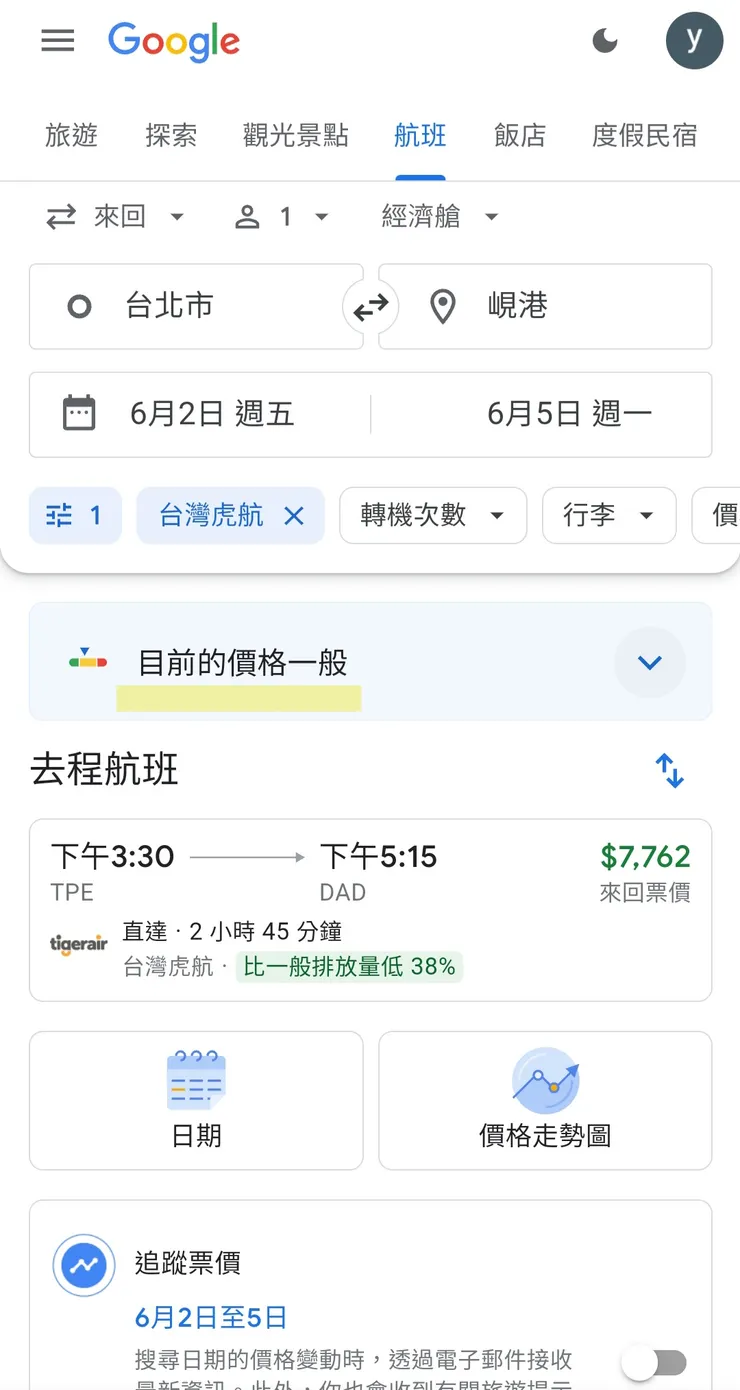Image resolution: width=740 pixels, height=1390 pixels.
Task: Swap 台北市 and 峴港 airports
Action: click(x=371, y=307)
